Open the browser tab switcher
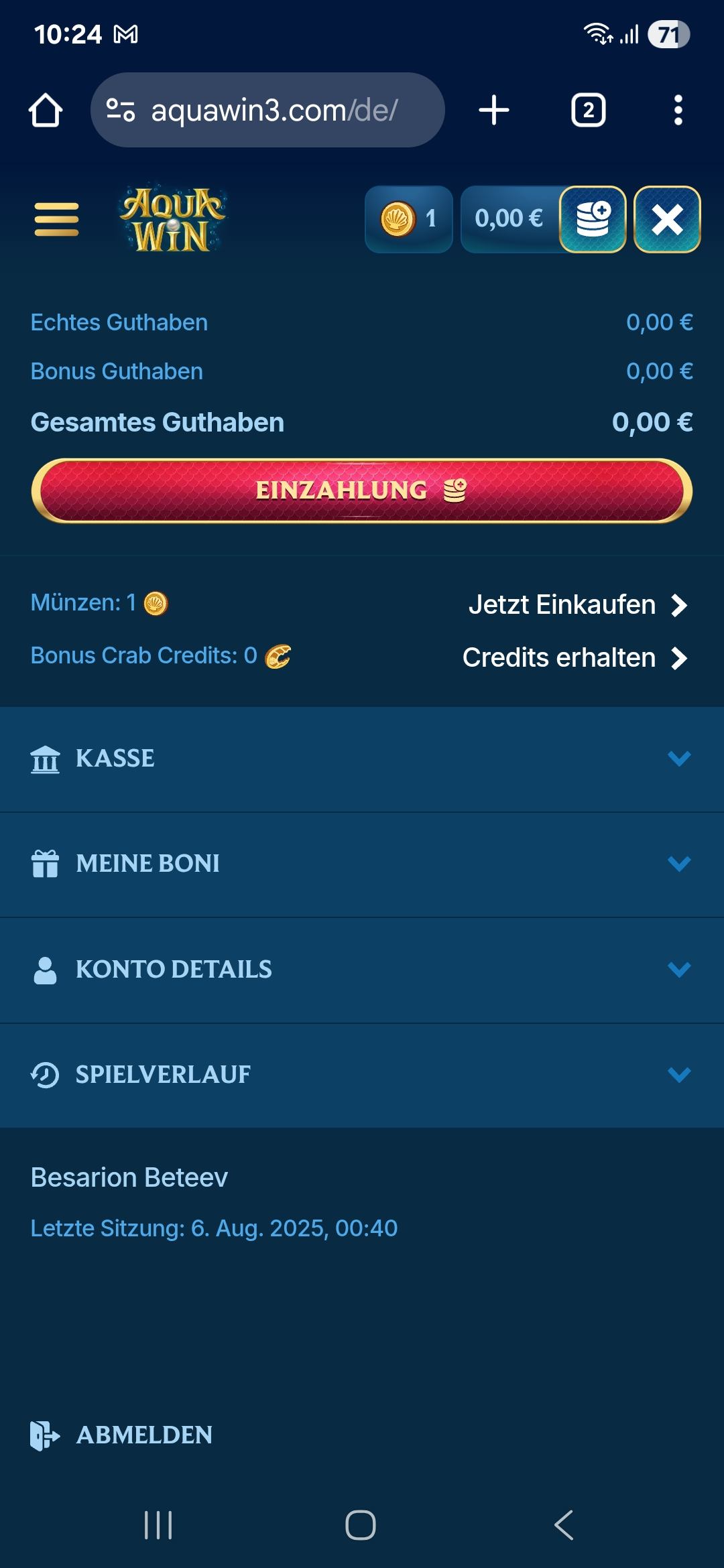The image size is (724, 1568). click(588, 110)
